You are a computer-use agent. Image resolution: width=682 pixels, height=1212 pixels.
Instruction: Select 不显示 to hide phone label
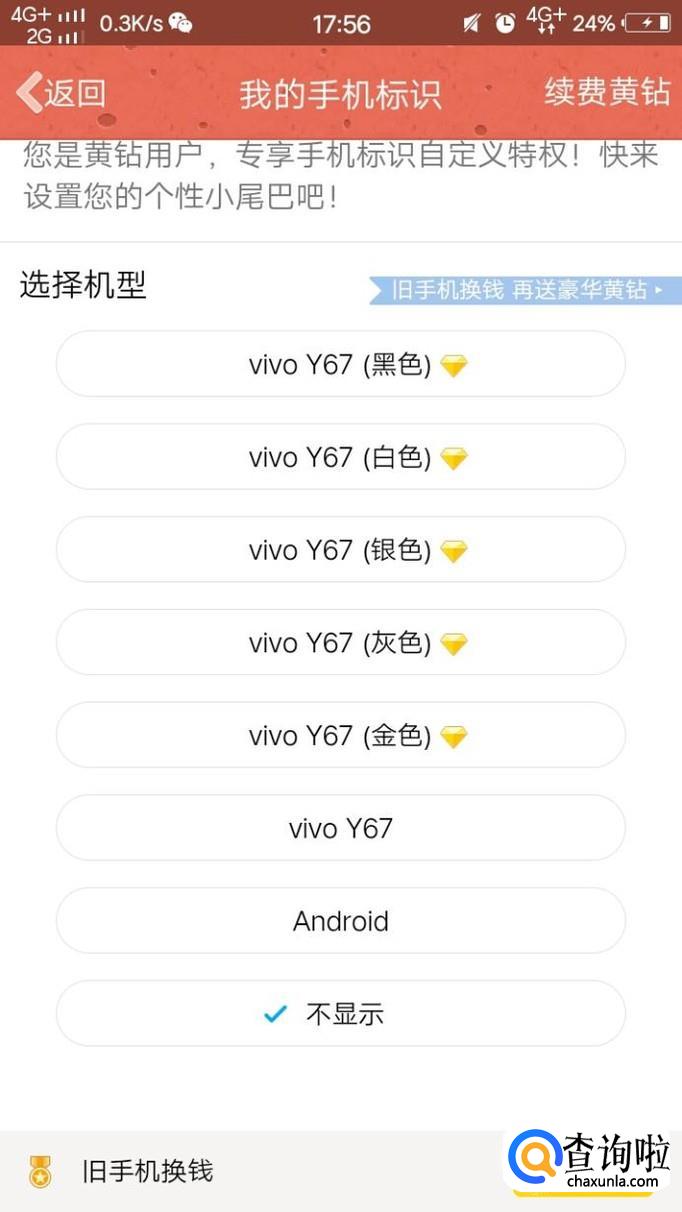pyautogui.click(x=341, y=1014)
